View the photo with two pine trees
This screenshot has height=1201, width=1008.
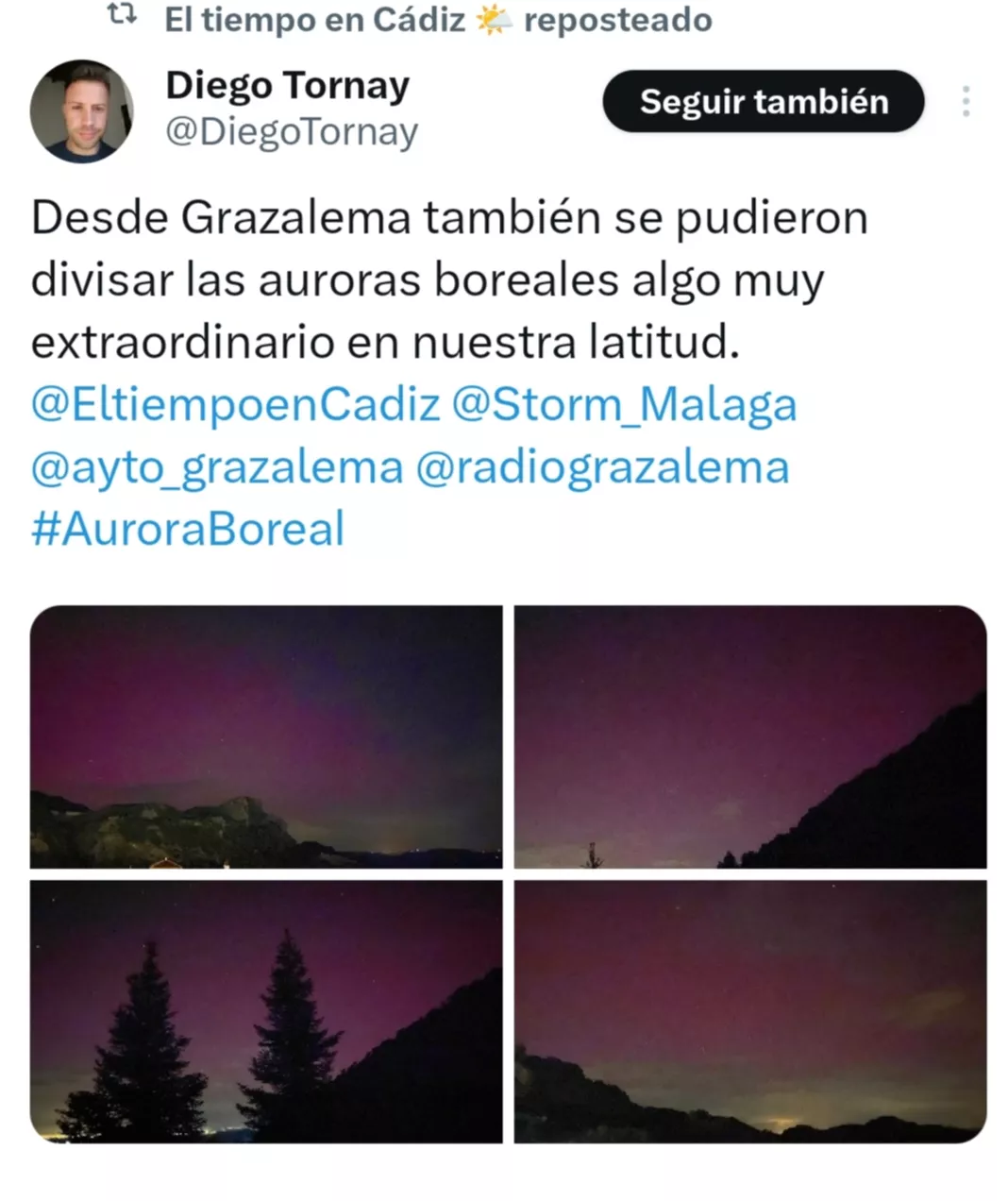click(x=266, y=1011)
